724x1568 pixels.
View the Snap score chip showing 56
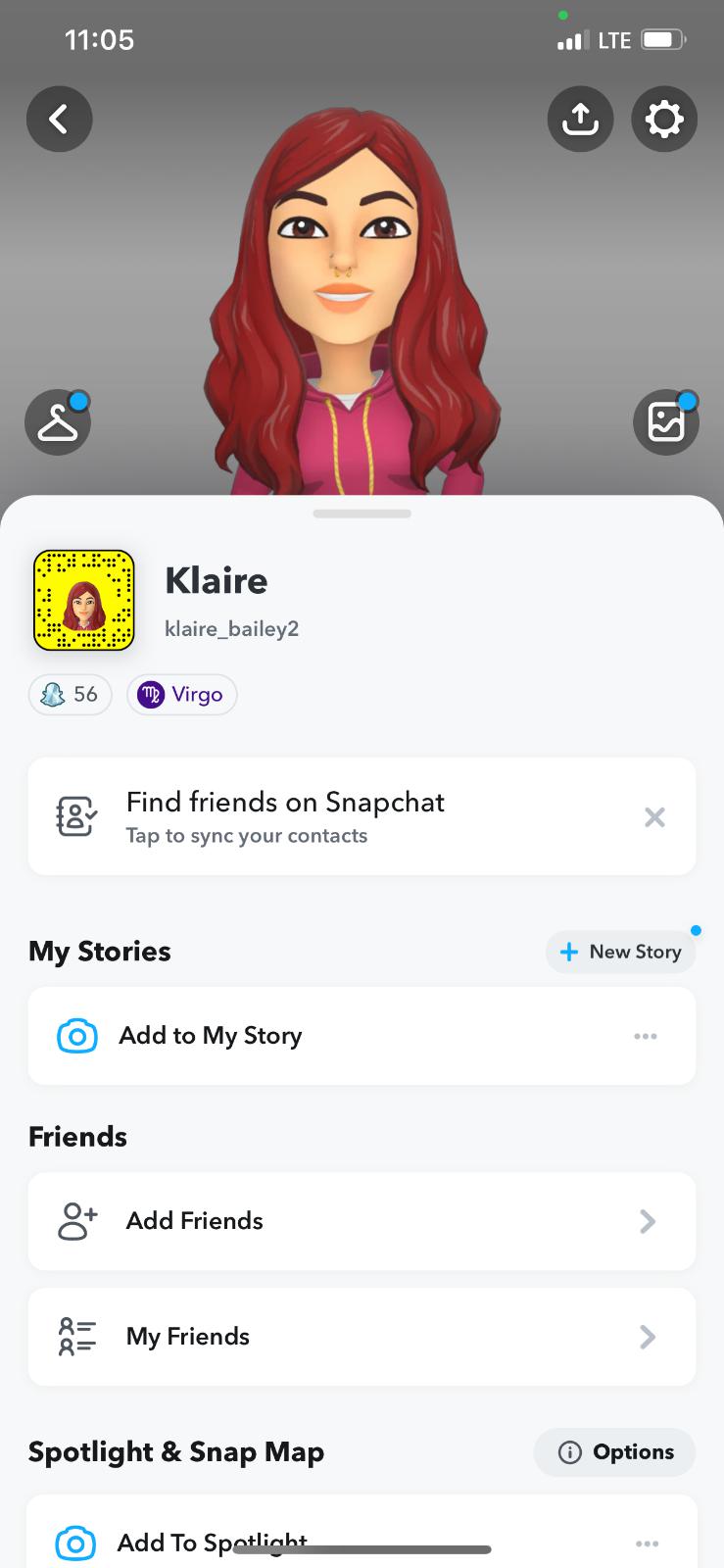pos(71,695)
